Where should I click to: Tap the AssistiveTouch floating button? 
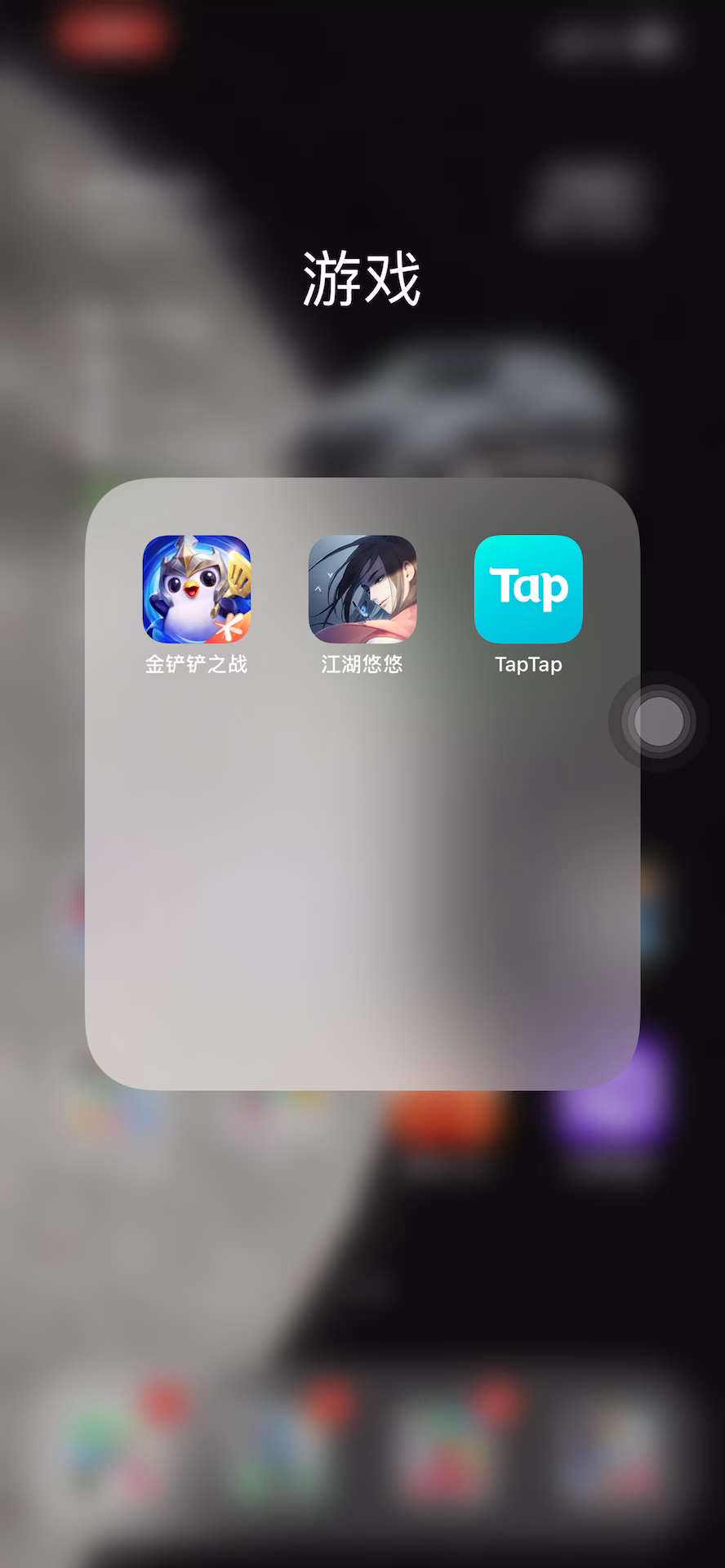(x=659, y=721)
